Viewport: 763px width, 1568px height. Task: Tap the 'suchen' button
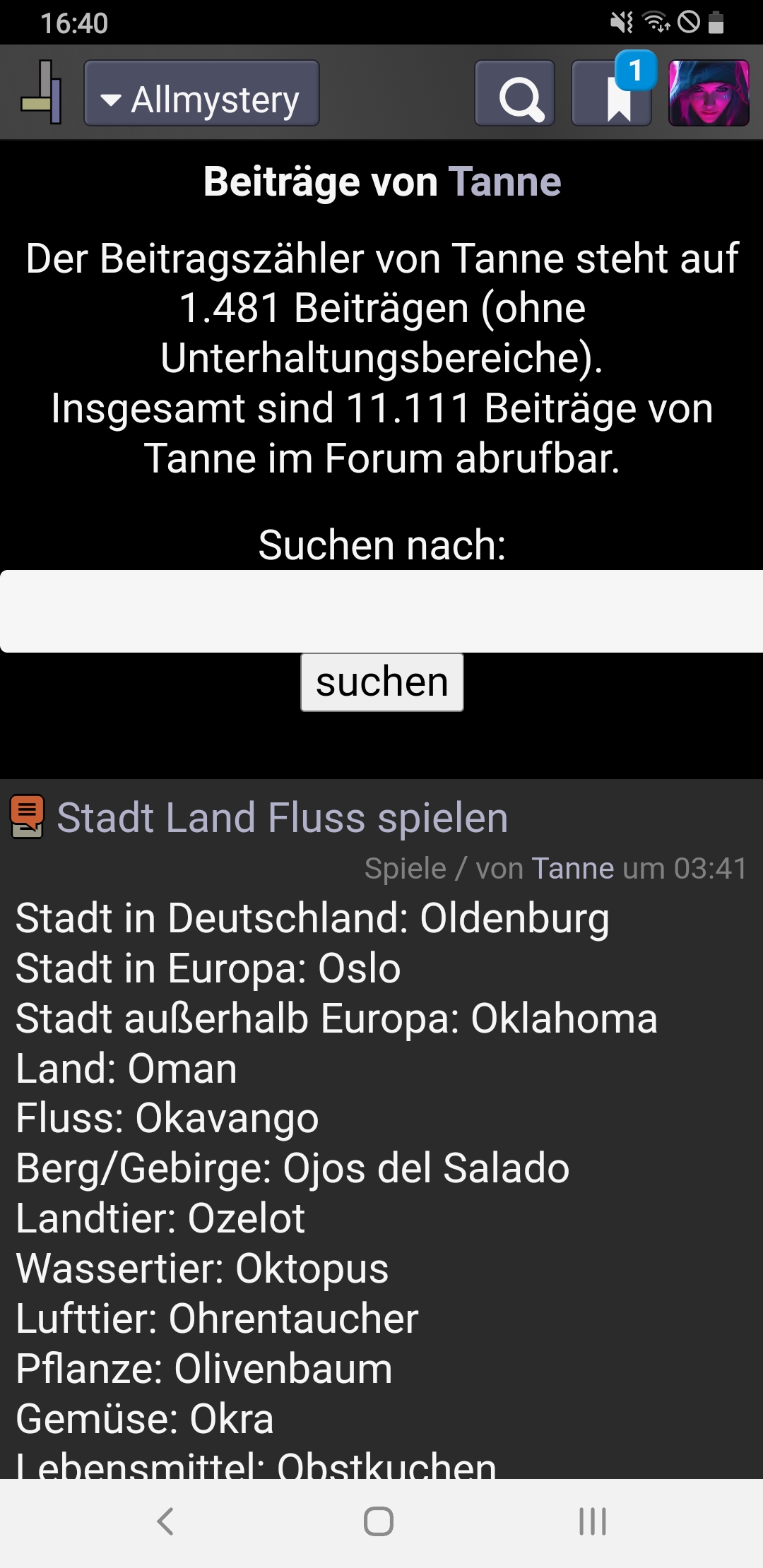(x=382, y=682)
